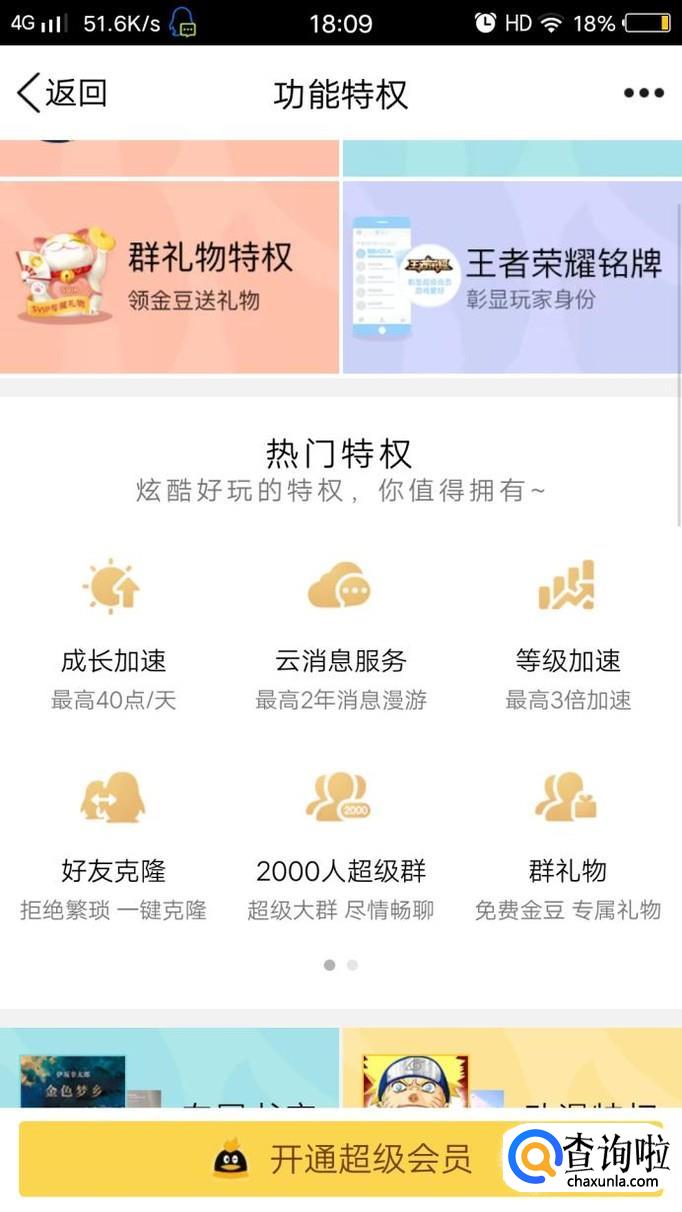Tap the 等级加速 privilege
The image size is (682, 1212).
click(567, 635)
